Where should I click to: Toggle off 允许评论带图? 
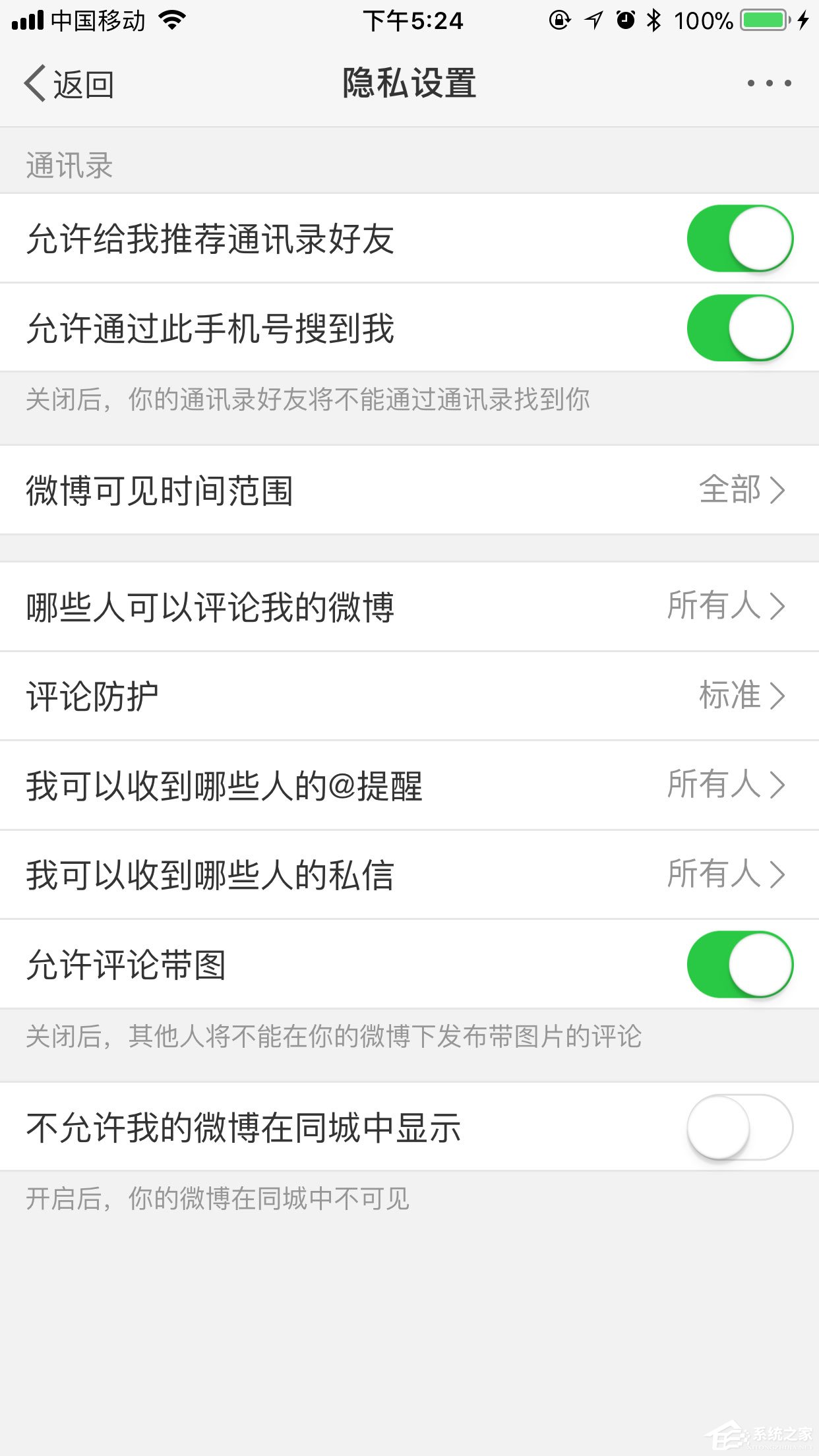click(x=739, y=964)
